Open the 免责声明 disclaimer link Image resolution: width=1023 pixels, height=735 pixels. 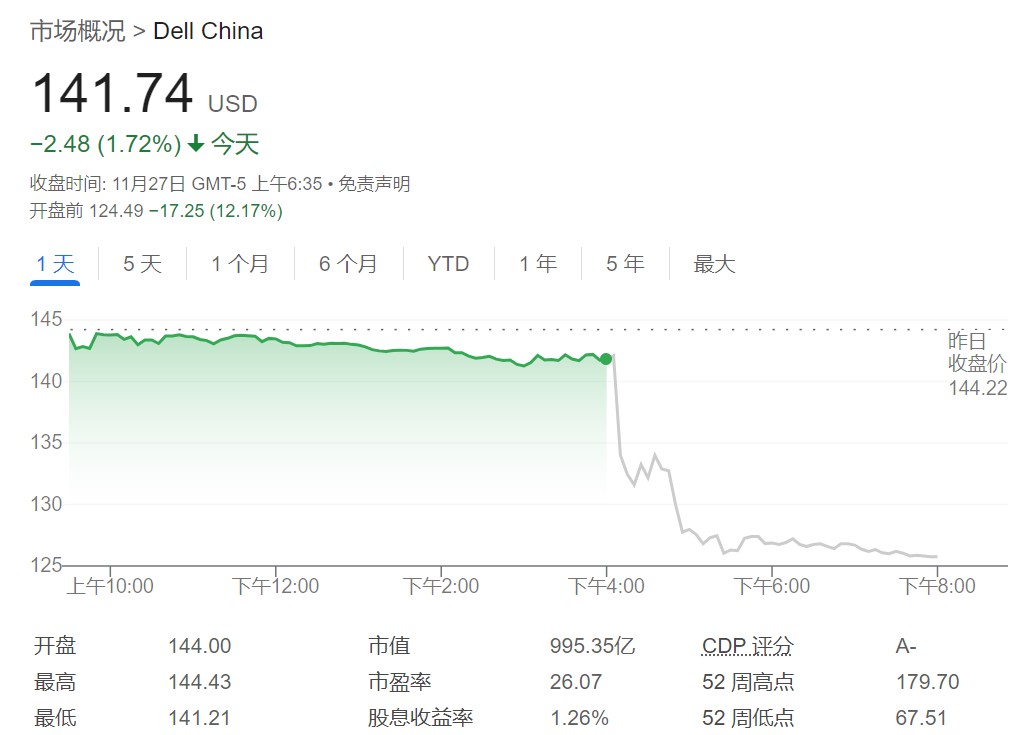pyautogui.click(x=373, y=184)
